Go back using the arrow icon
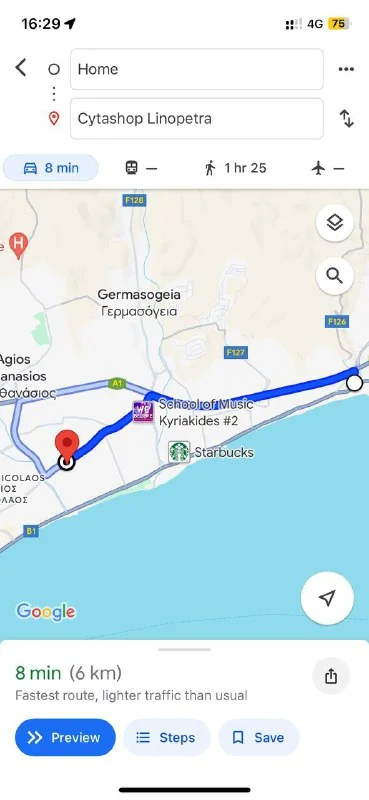369x800 pixels. tap(20, 67)
